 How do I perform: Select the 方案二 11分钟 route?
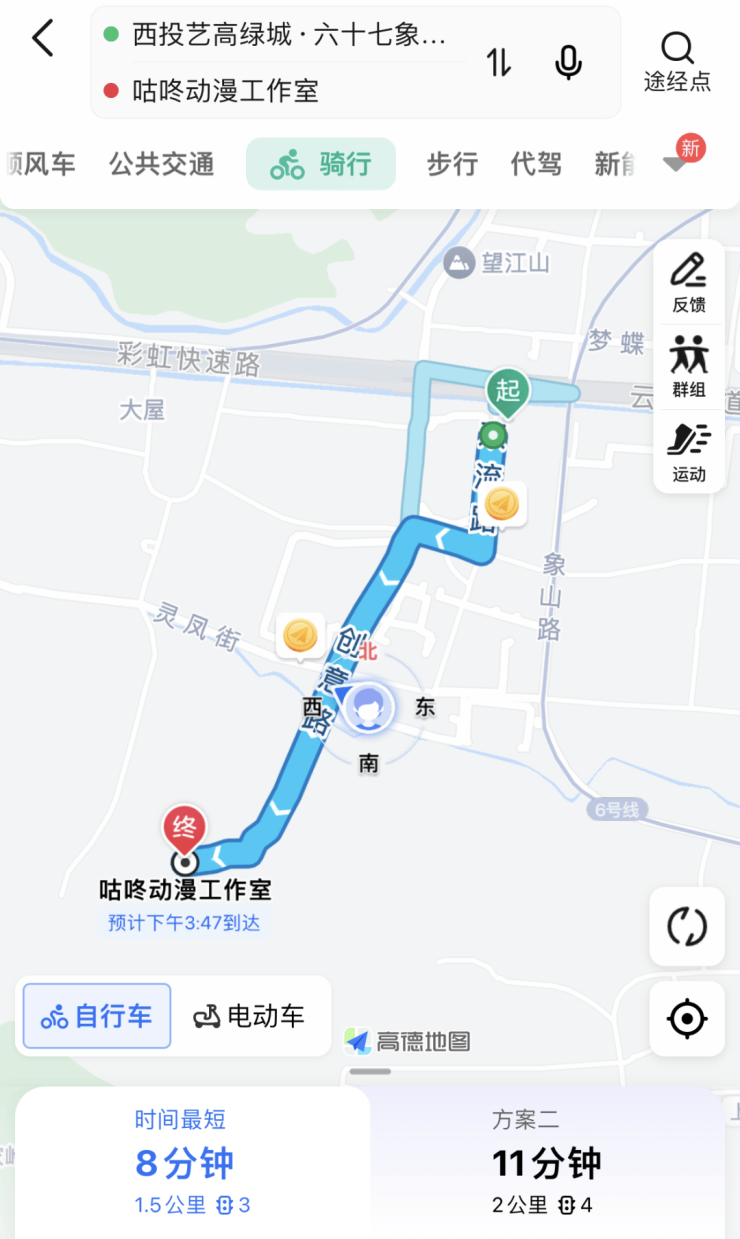pyautogui.click(x=546, y=1163)
